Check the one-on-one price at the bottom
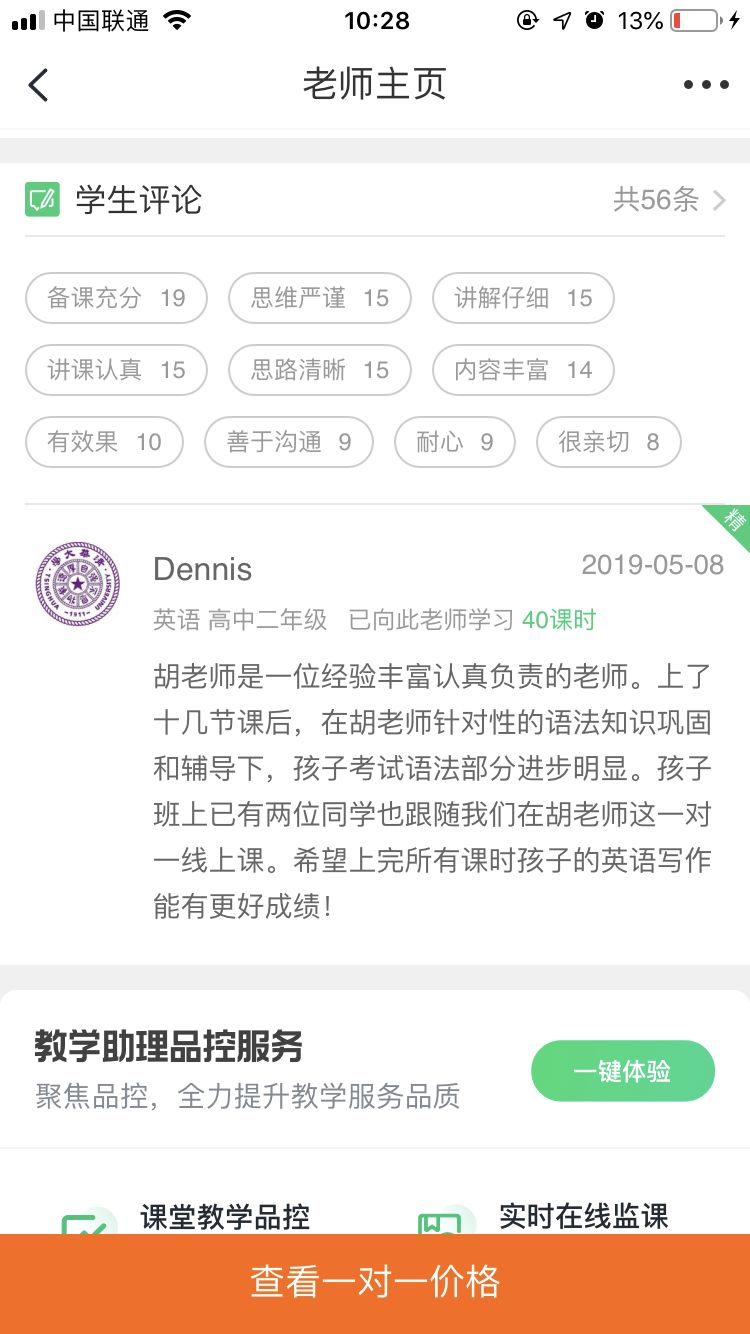750x1334 pixels. pyautogui.click(x=375, y=1283)
